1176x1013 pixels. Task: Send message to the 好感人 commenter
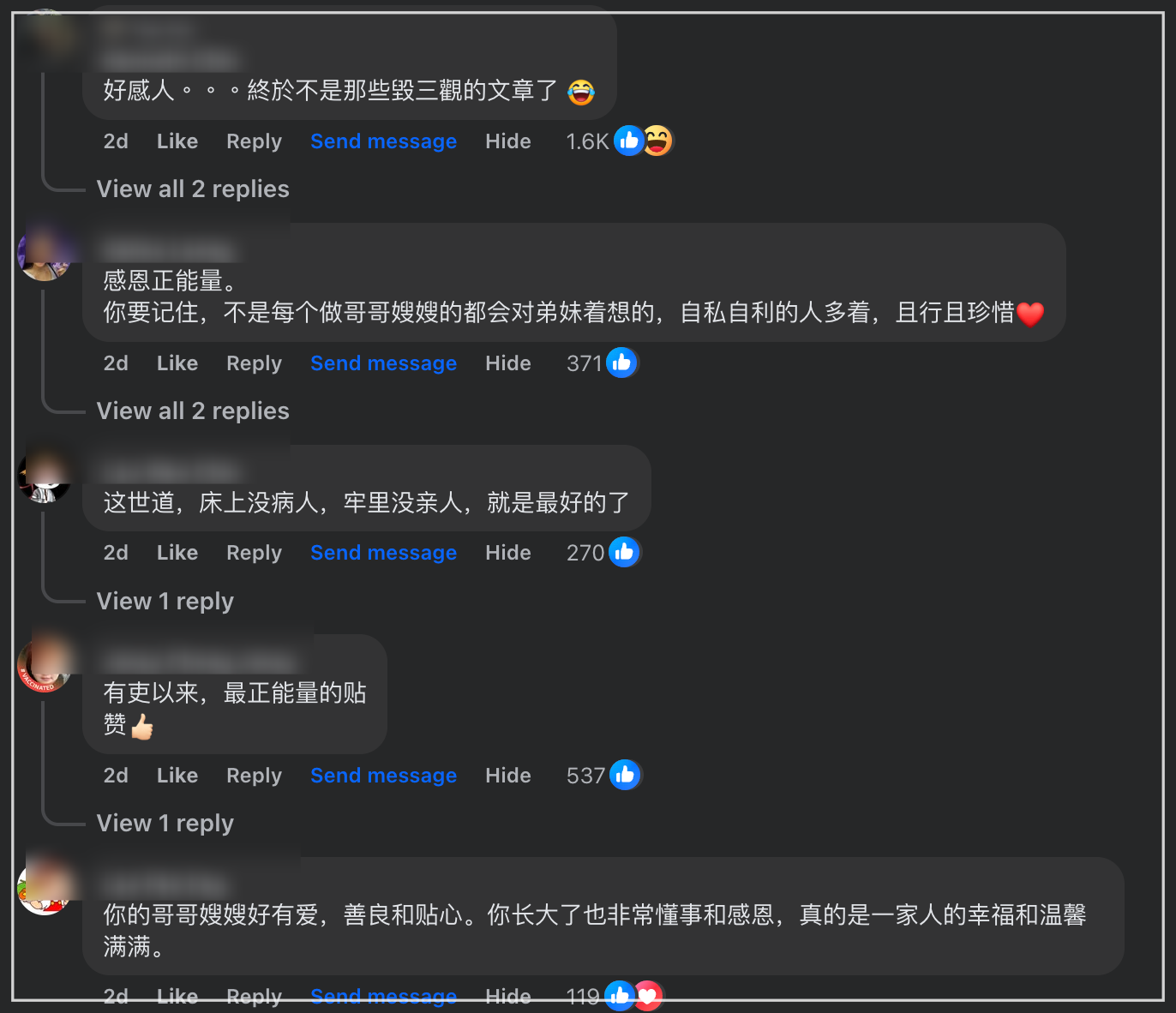[x=383, y=141]
